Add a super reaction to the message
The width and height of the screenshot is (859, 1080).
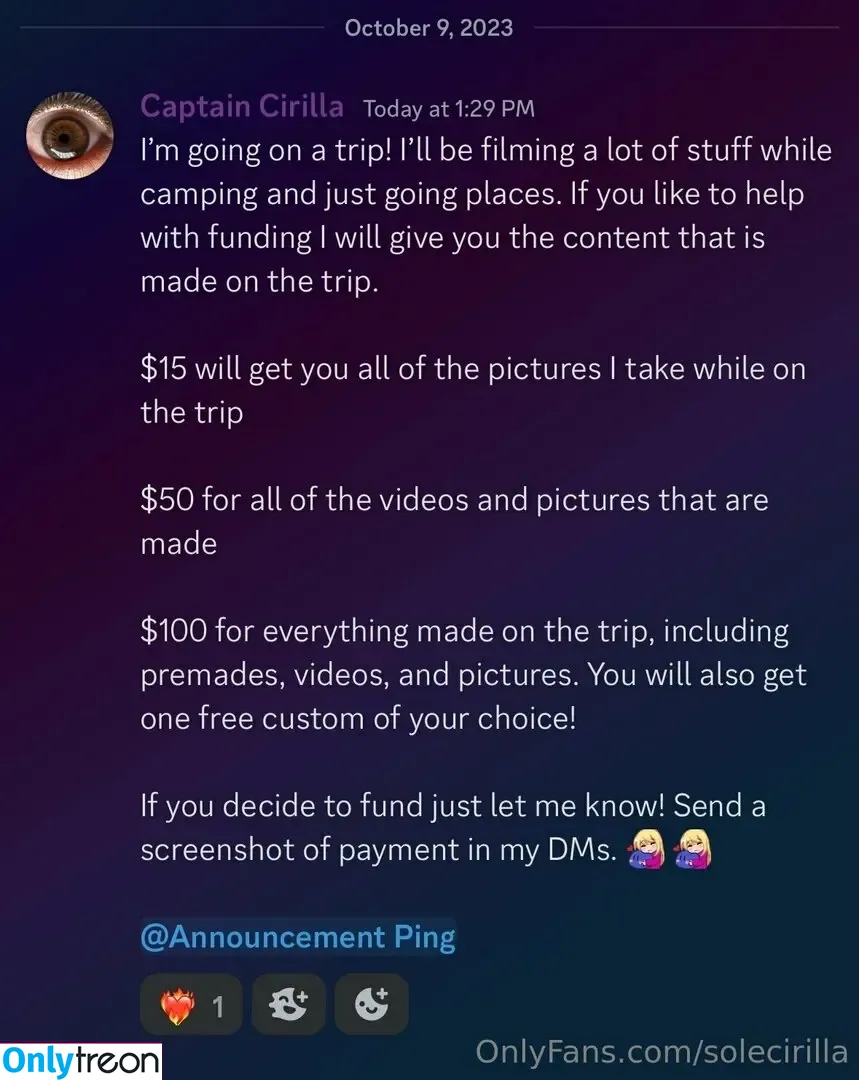(x=288, y=1004)
